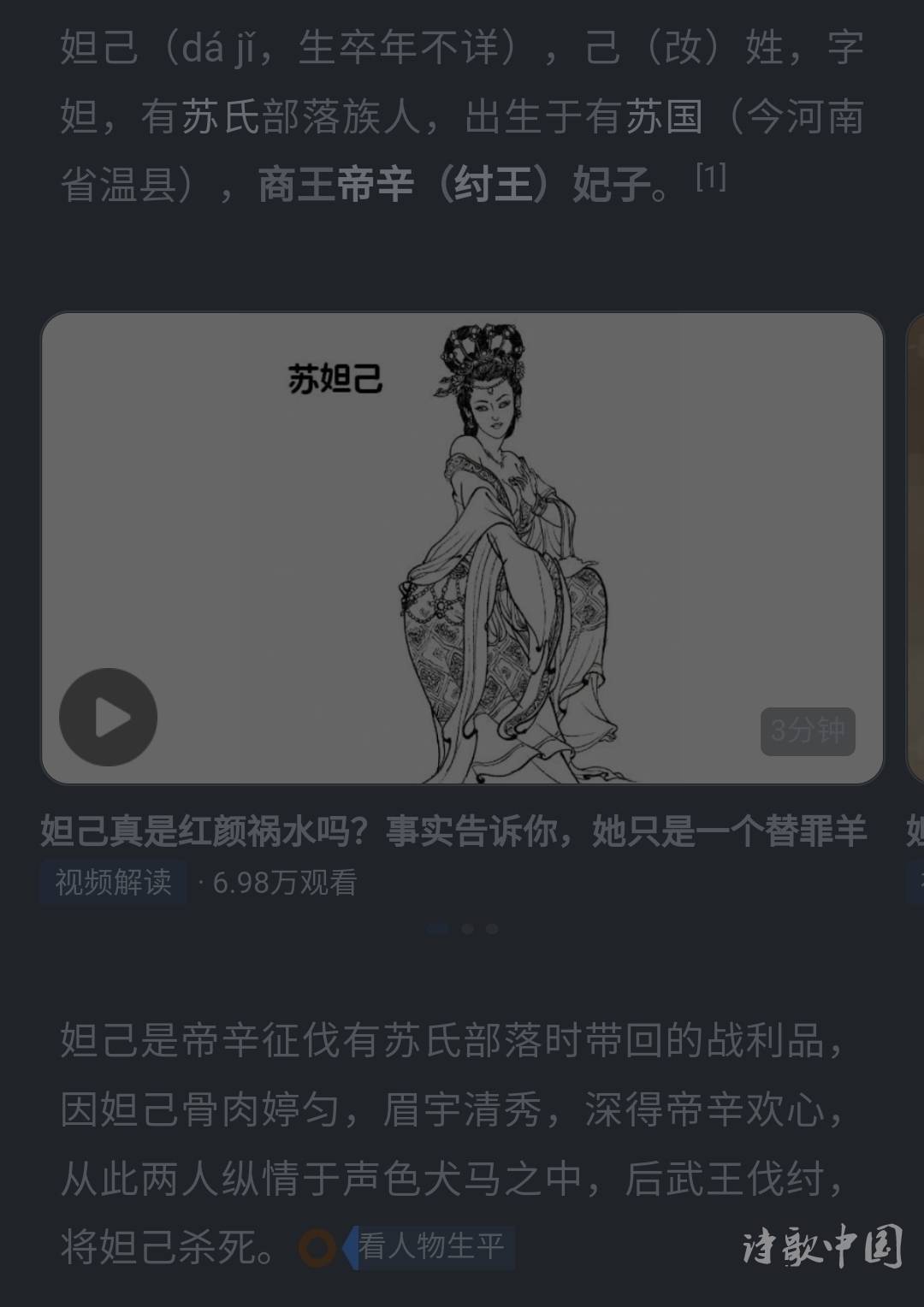
Task: Tap the 视频解读 tag
Action: click(113, 882)
